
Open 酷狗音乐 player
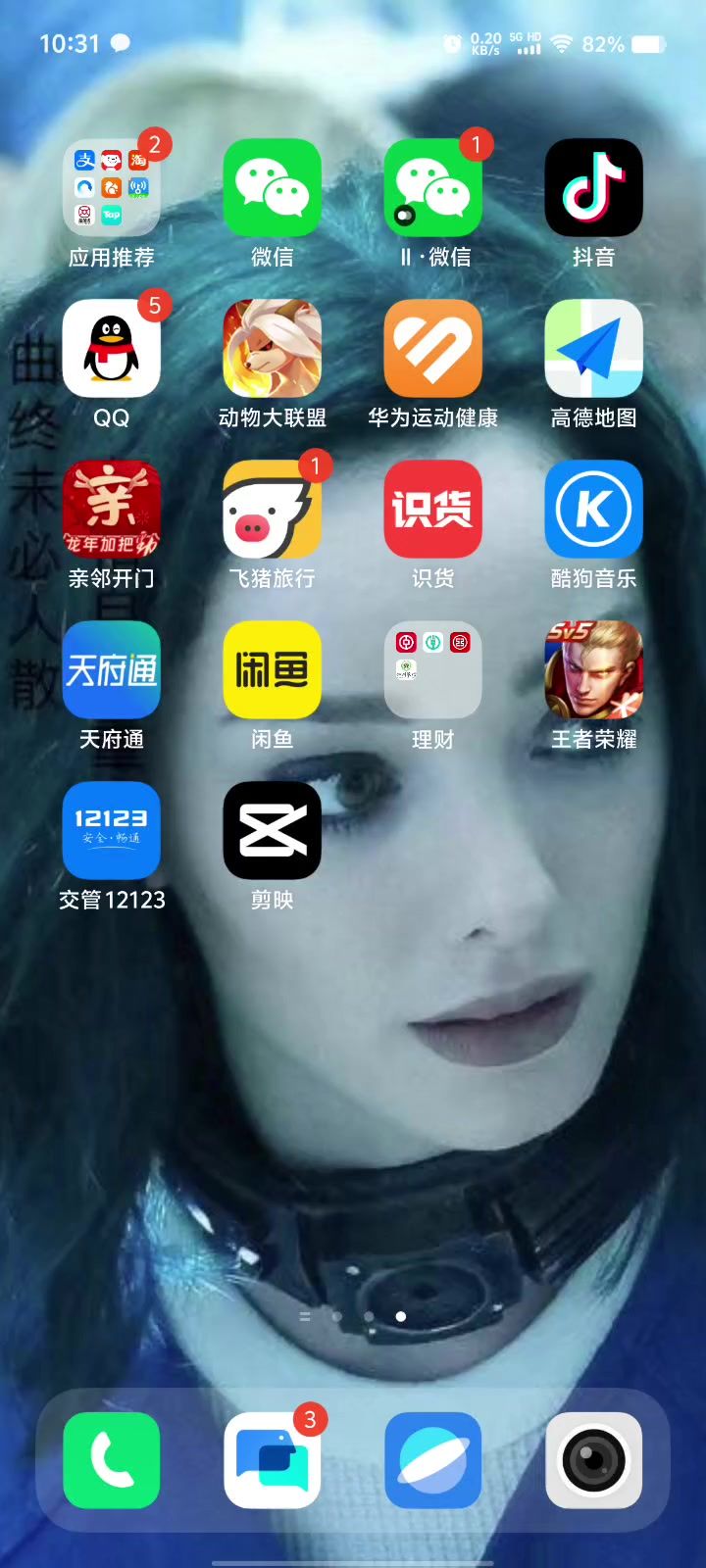(593, 509)
